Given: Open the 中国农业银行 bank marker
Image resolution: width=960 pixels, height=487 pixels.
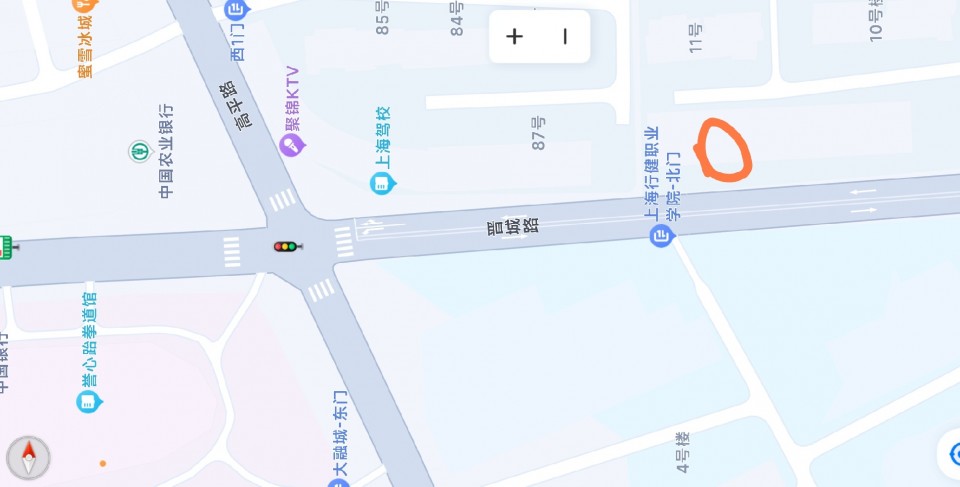Looking at the screenshot, I should [x=137, y=152].
